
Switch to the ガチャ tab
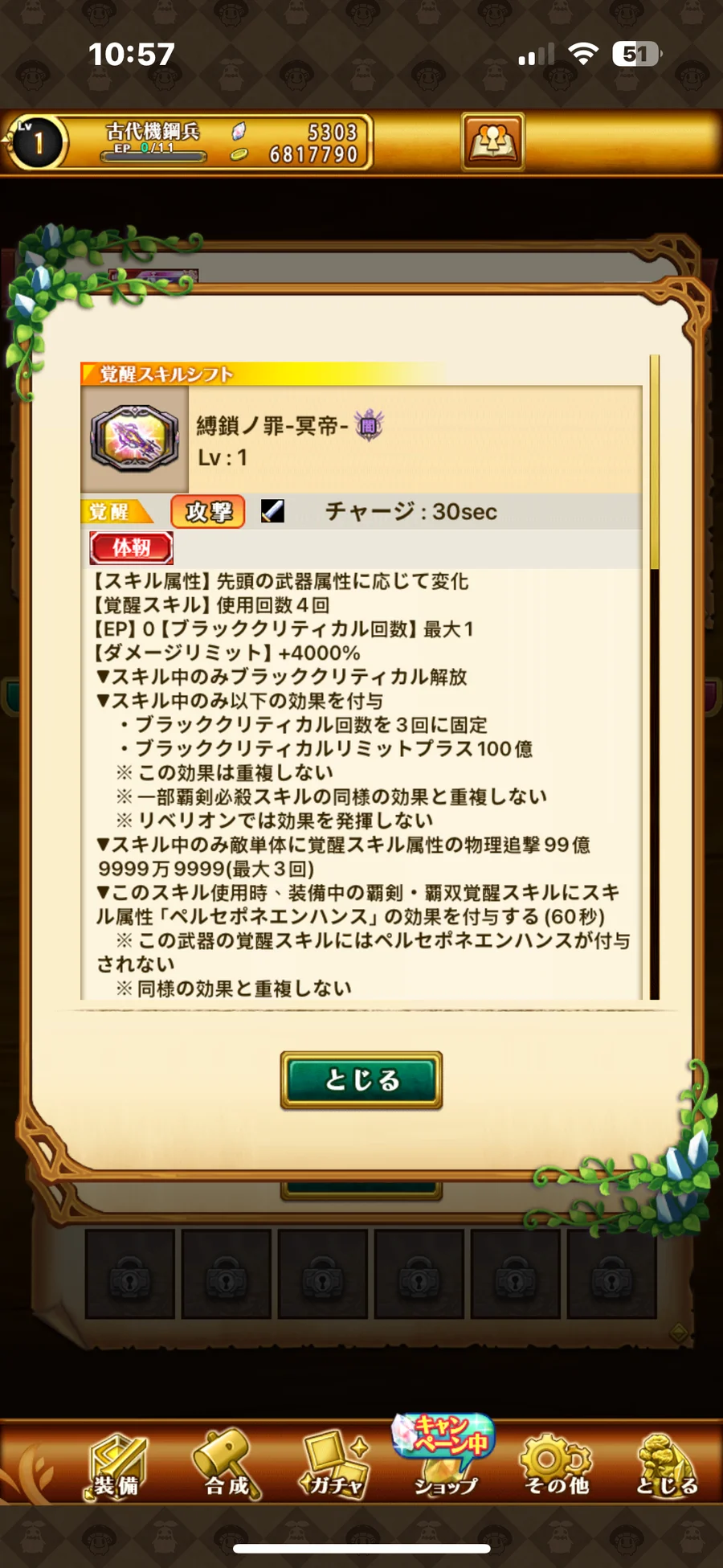point(335,1466)
